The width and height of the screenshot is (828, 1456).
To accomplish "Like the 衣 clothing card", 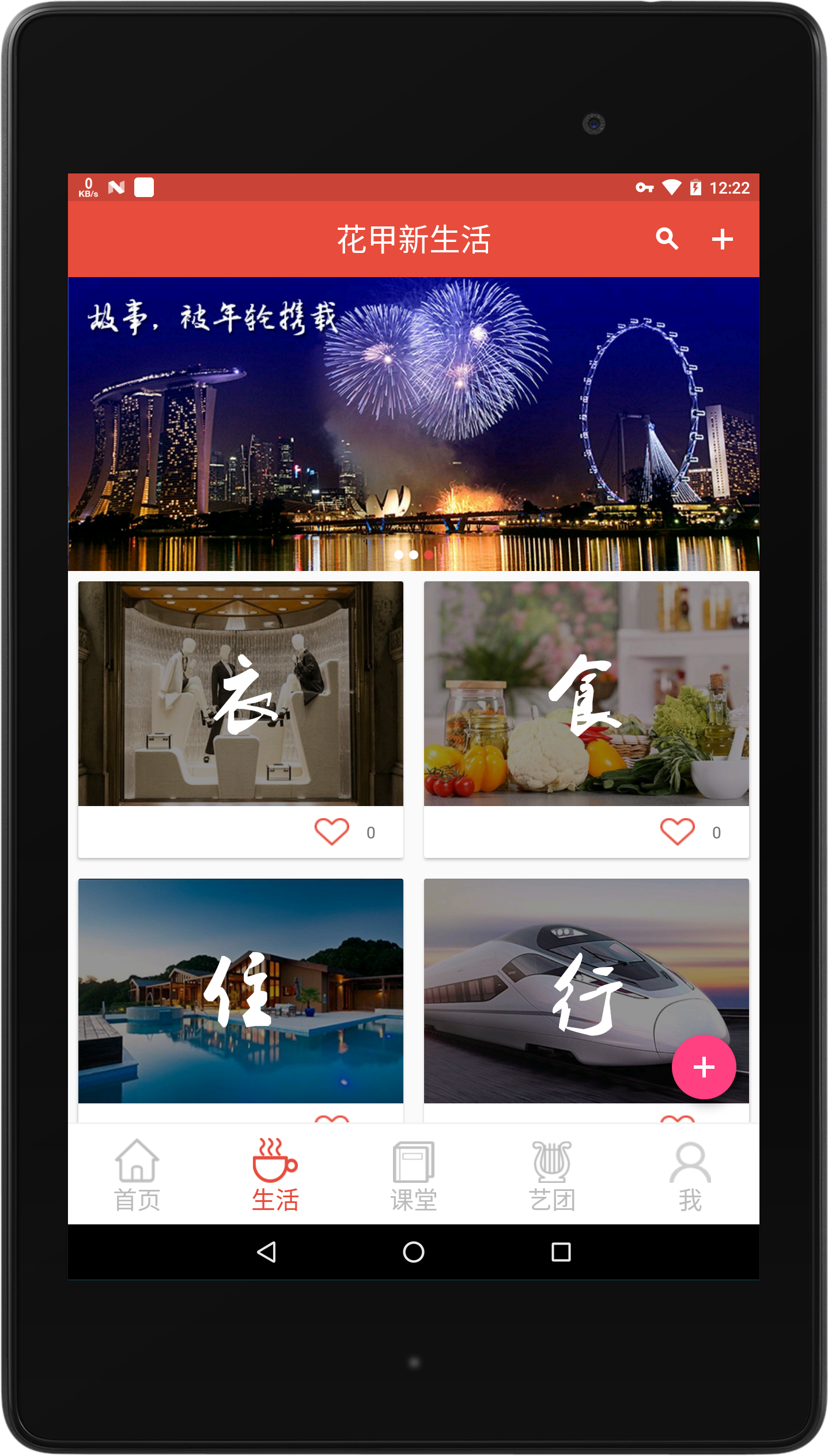I will click(x=332, y=831).
